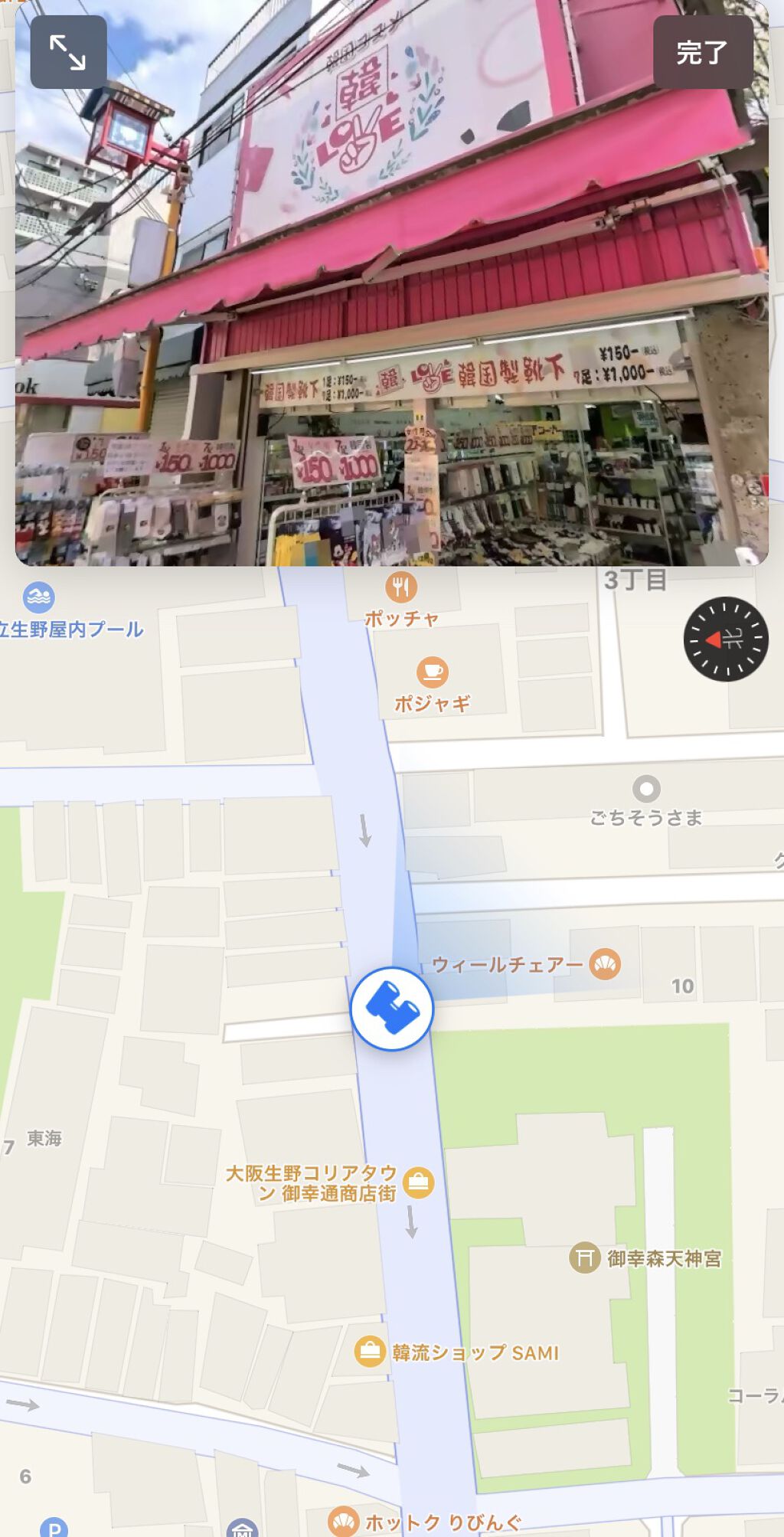Select the 韓流ショップ SAMI shop marker

[370, 1352]
